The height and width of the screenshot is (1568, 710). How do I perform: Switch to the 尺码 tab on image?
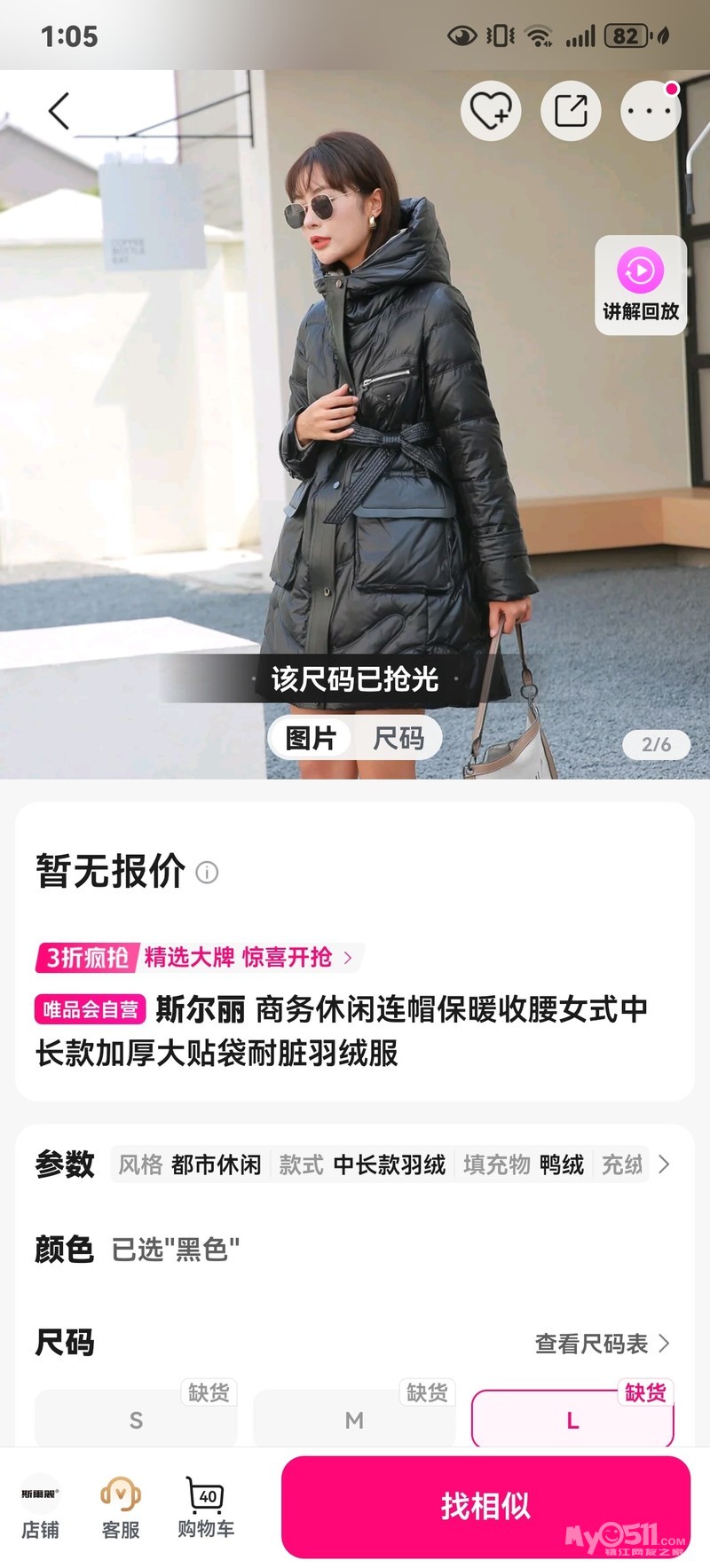398,738
